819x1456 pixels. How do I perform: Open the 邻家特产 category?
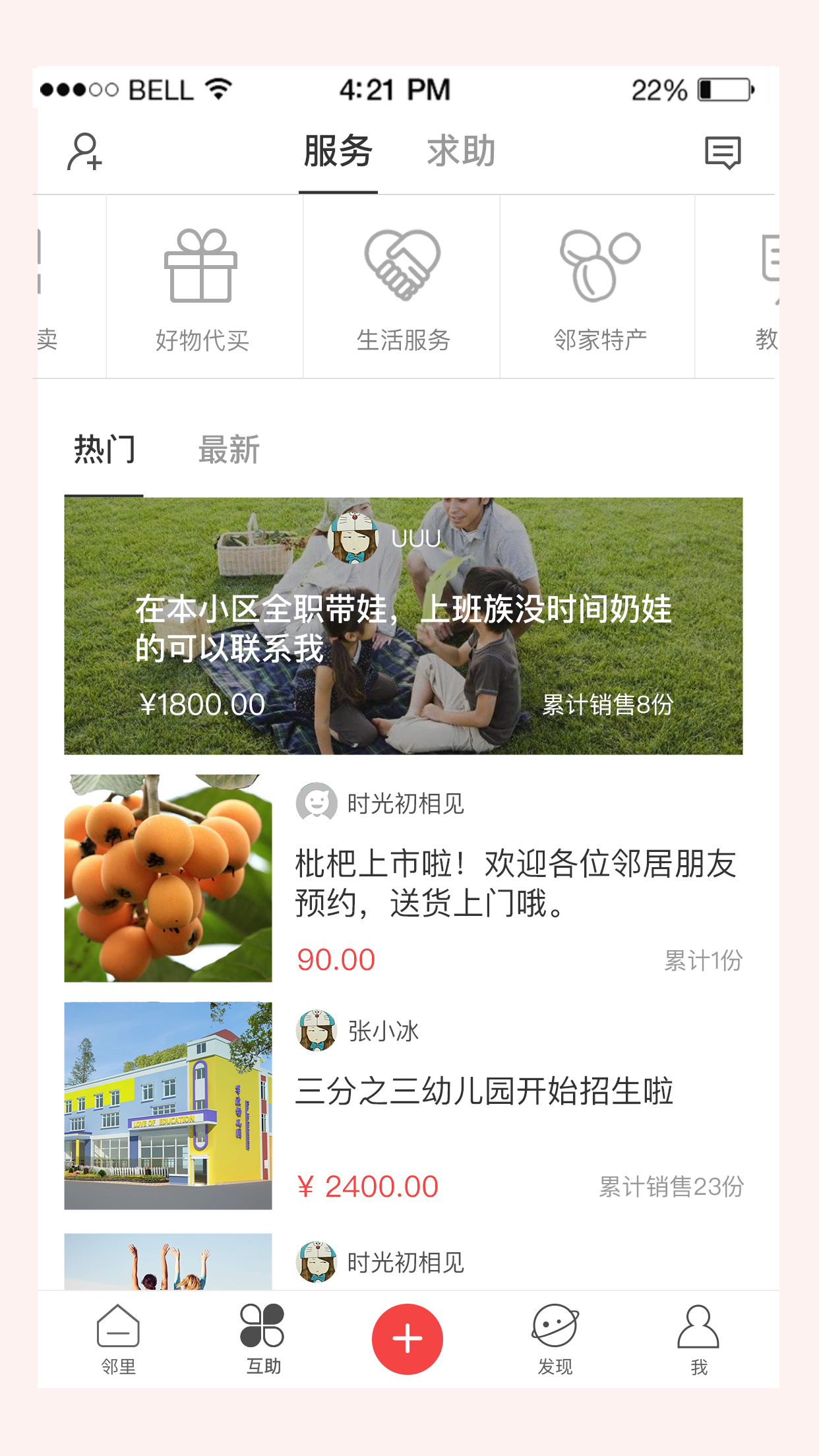[x=599, y=289]
